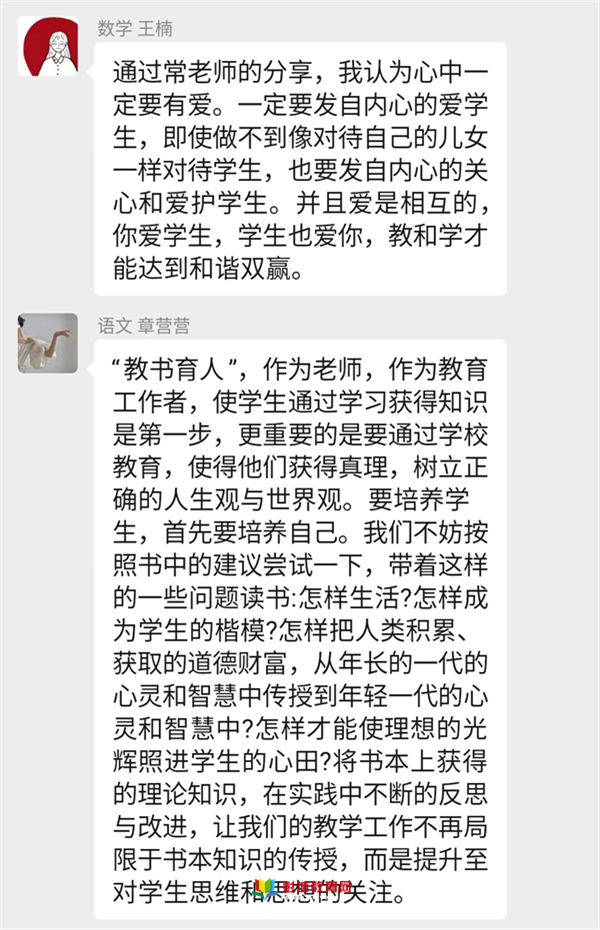The image size is (600, 930).
Task: Open 数学 王楠's profile avatar
Action: tap(48, 47)
